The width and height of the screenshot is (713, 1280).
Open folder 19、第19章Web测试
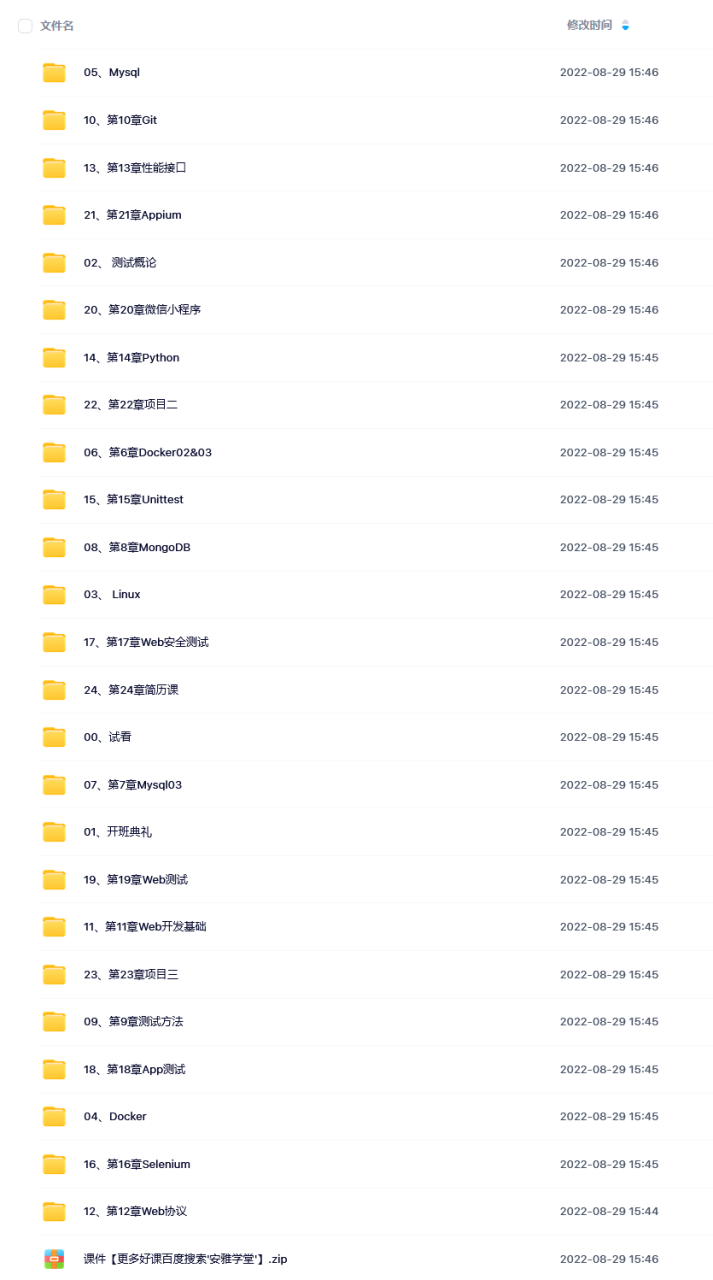(135, 880)
